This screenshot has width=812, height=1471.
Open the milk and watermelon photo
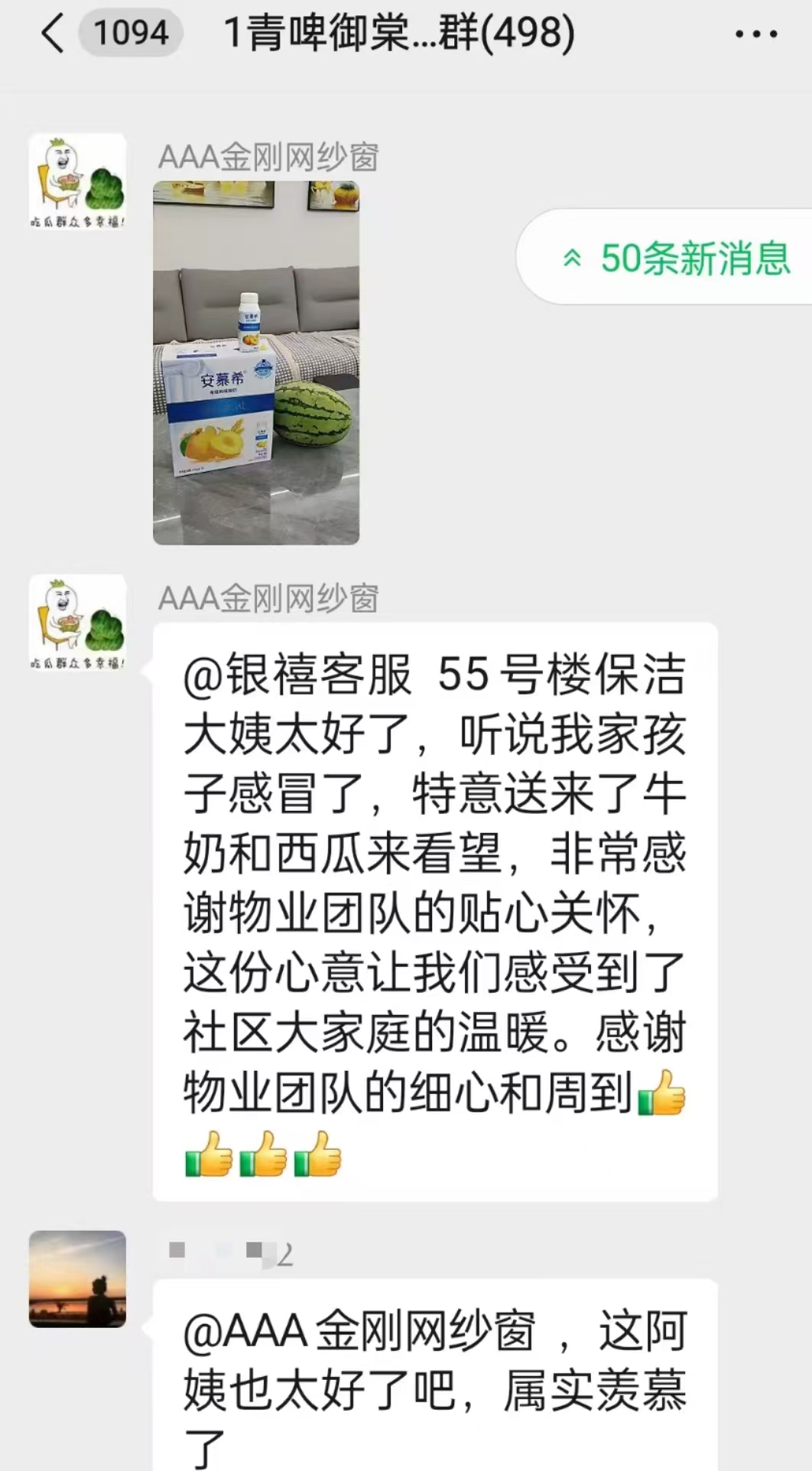click(256, 363)
